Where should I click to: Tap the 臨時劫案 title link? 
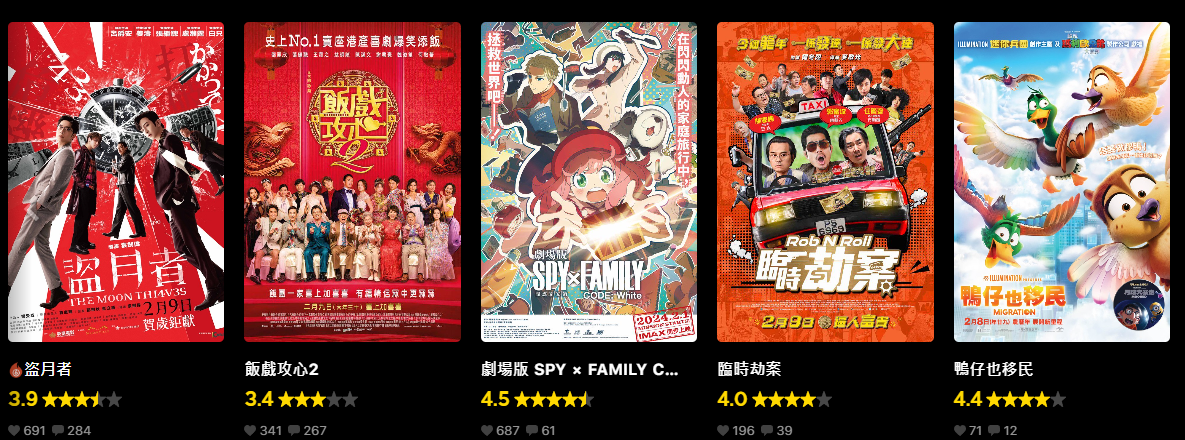(749, 369)
